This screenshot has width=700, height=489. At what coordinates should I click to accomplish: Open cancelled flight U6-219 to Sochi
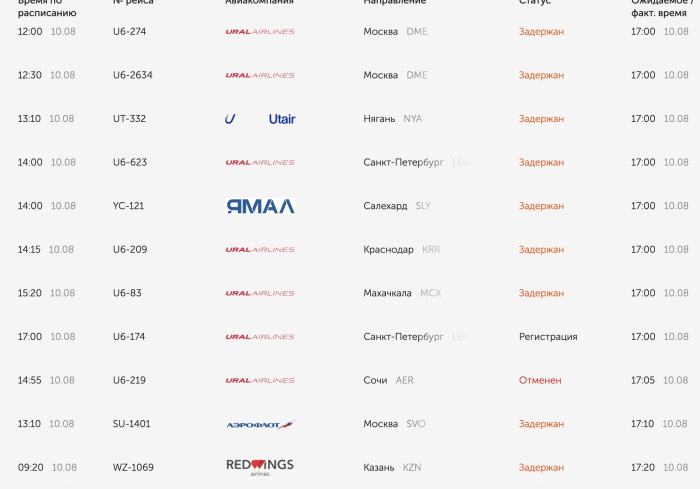click(350, 380)
